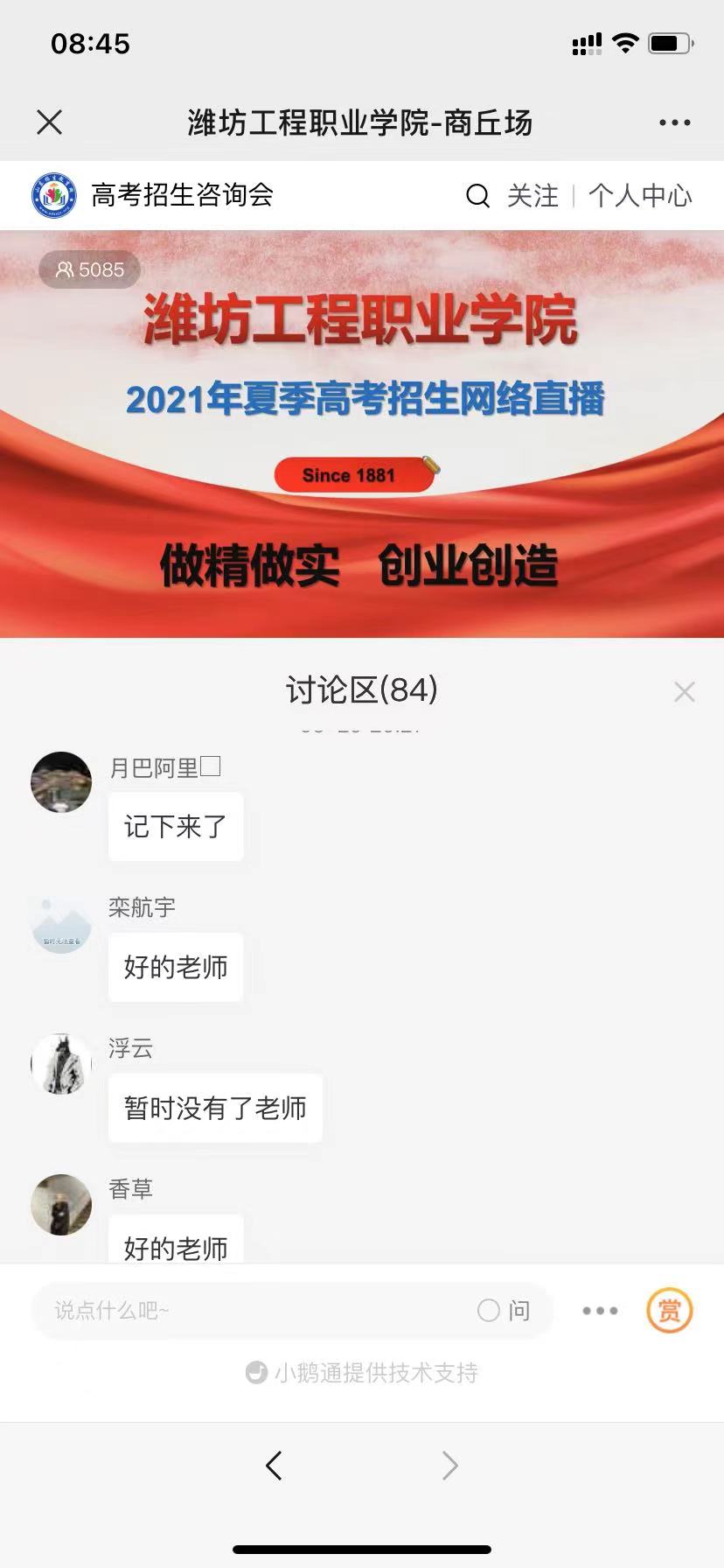
Task: Follow the channel via 关注
Action: click(533, 195)
